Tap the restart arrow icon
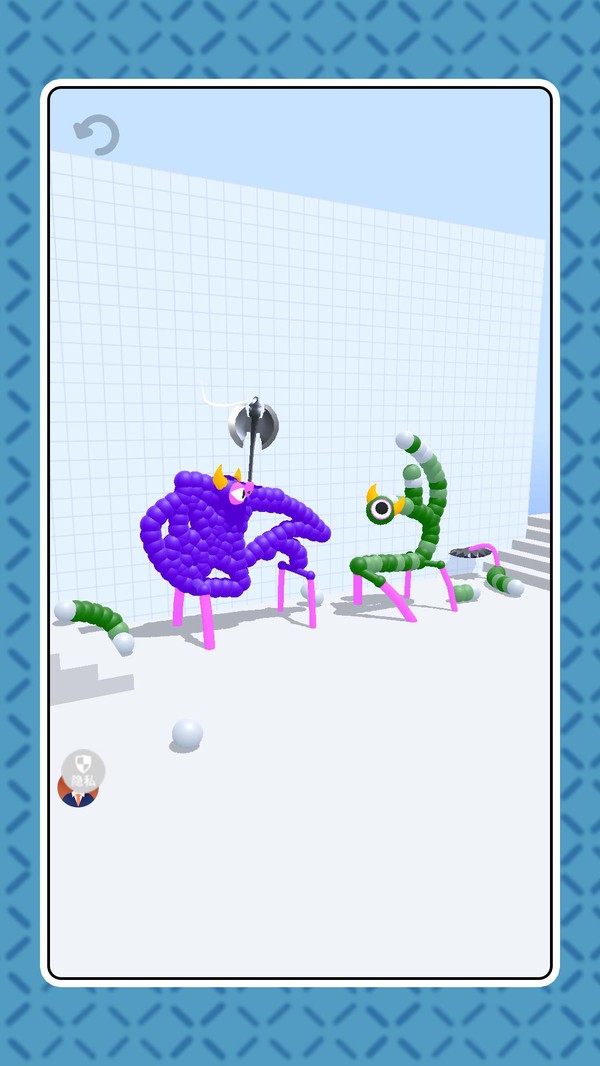Screen dimensions: 600x1066 [x=97, y=135]
